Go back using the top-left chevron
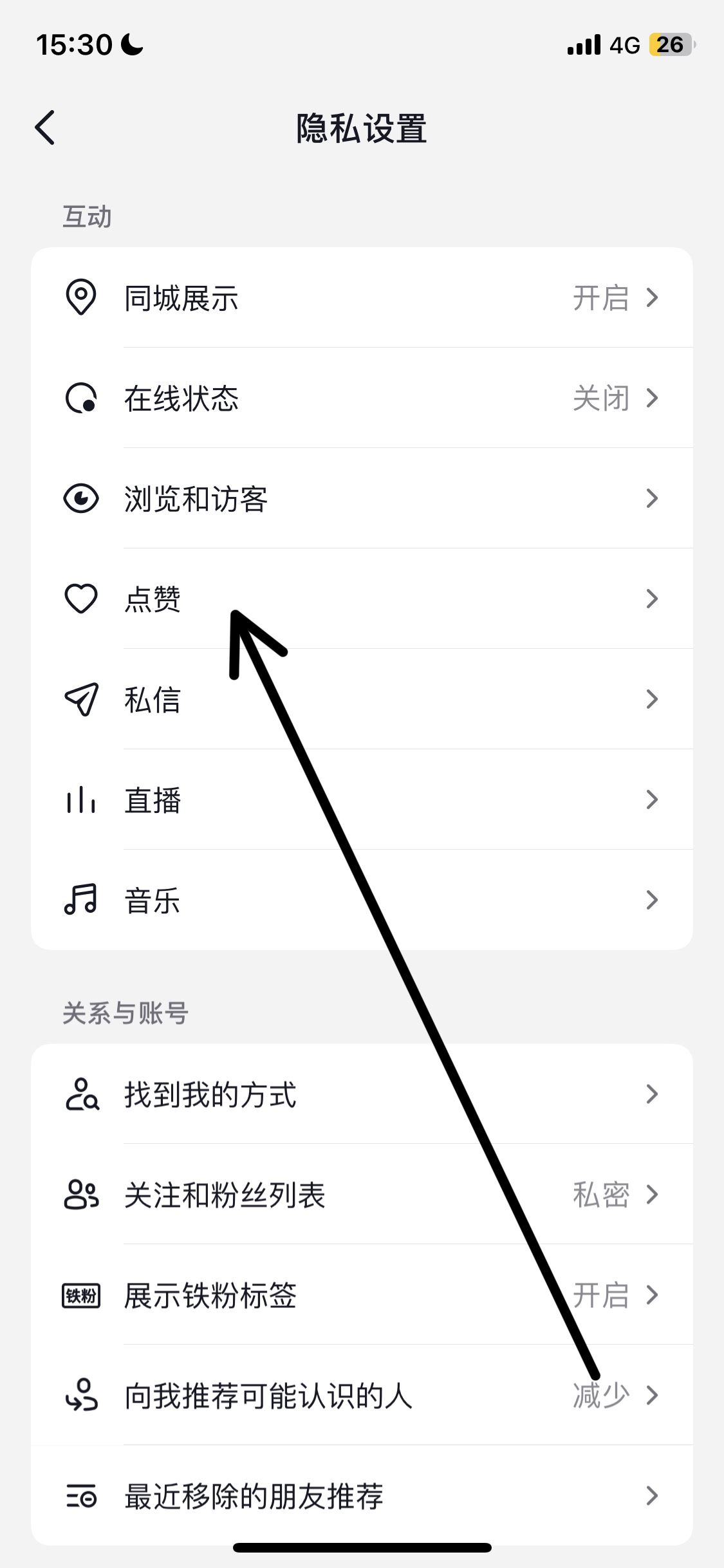Viewport: 724px width, 1568px height. [45, 127]
